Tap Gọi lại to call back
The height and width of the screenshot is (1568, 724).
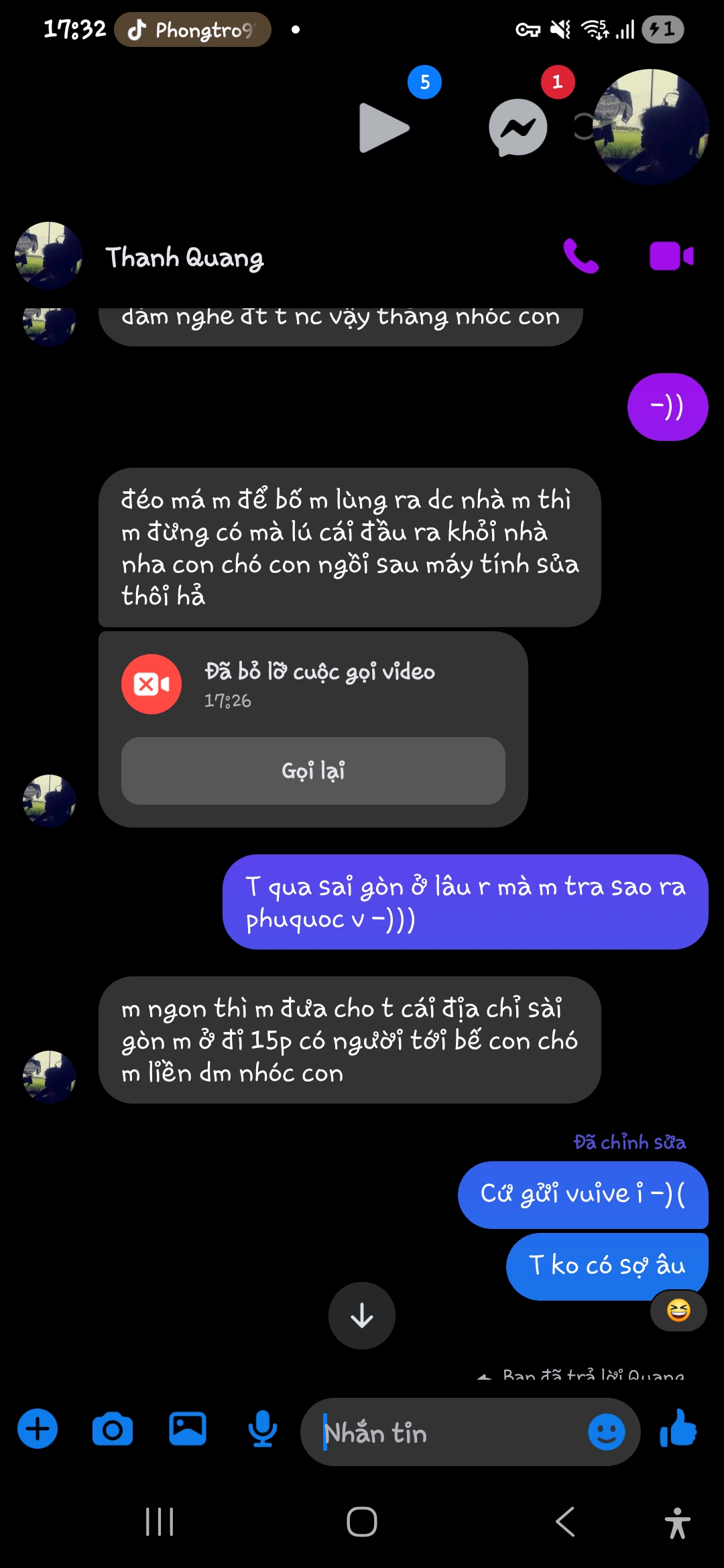point(313,771)
